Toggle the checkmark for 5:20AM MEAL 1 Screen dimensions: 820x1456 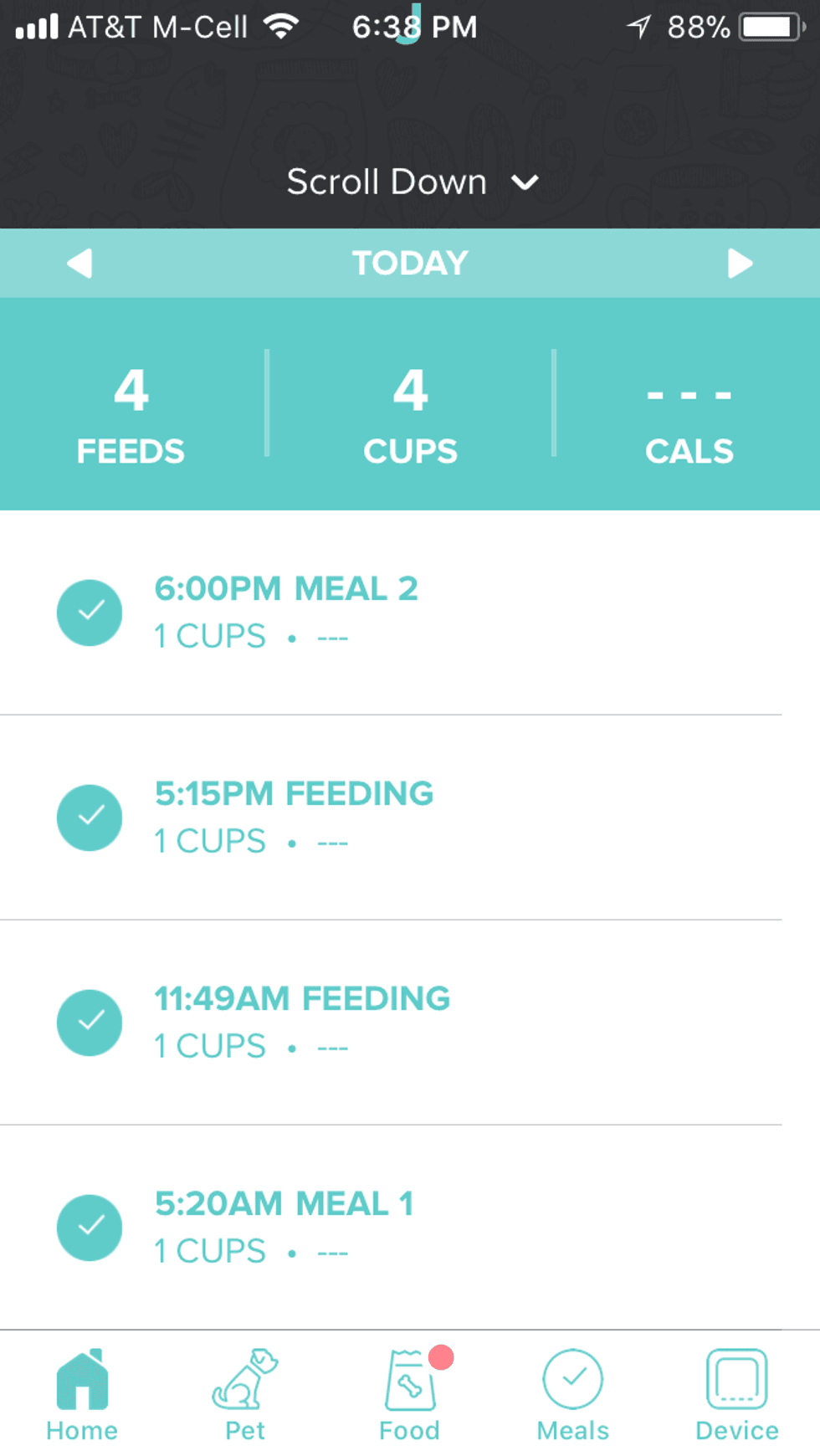tap(90, 1228)
